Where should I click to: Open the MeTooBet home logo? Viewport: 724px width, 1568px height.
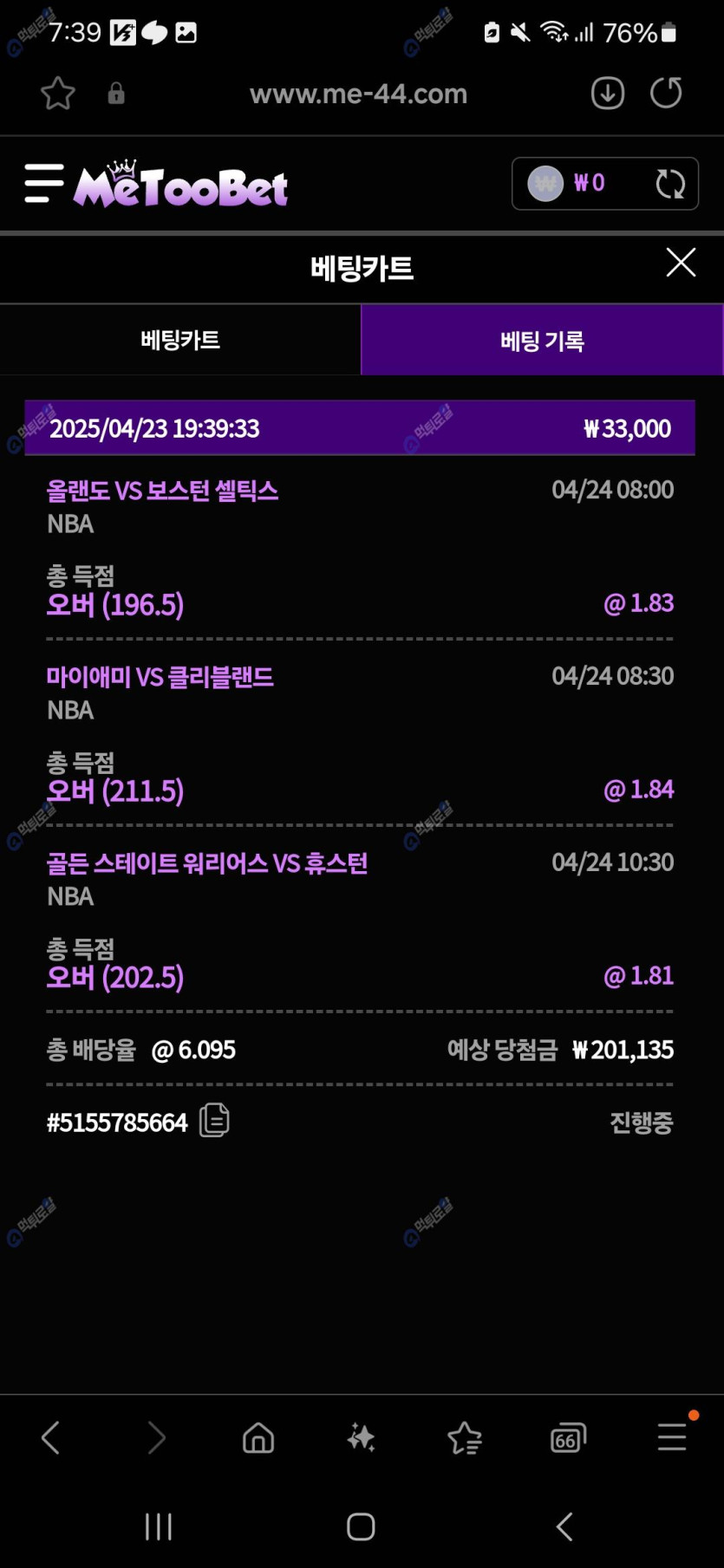180,185
